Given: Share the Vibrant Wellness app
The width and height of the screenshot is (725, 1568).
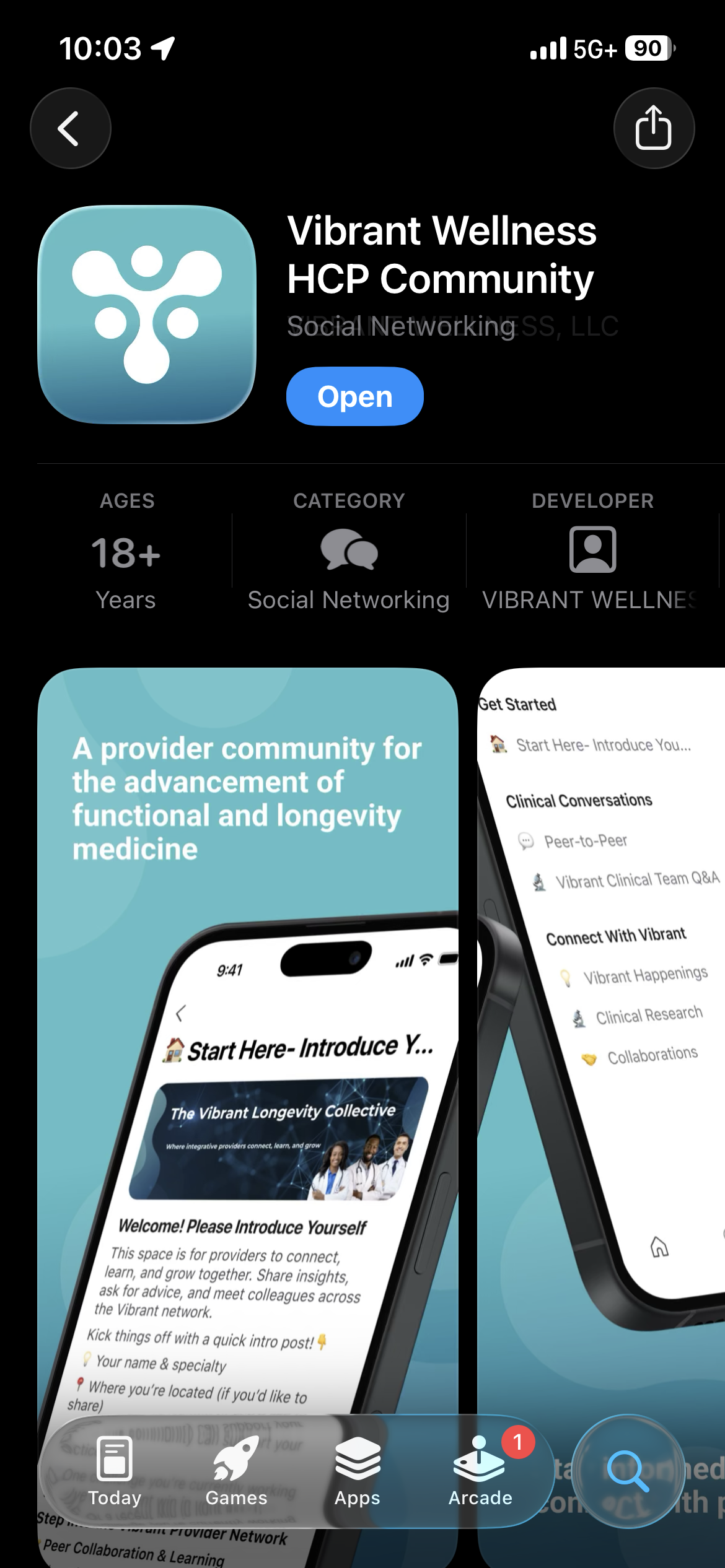Looking at the screenshot, I should (653, 128).
